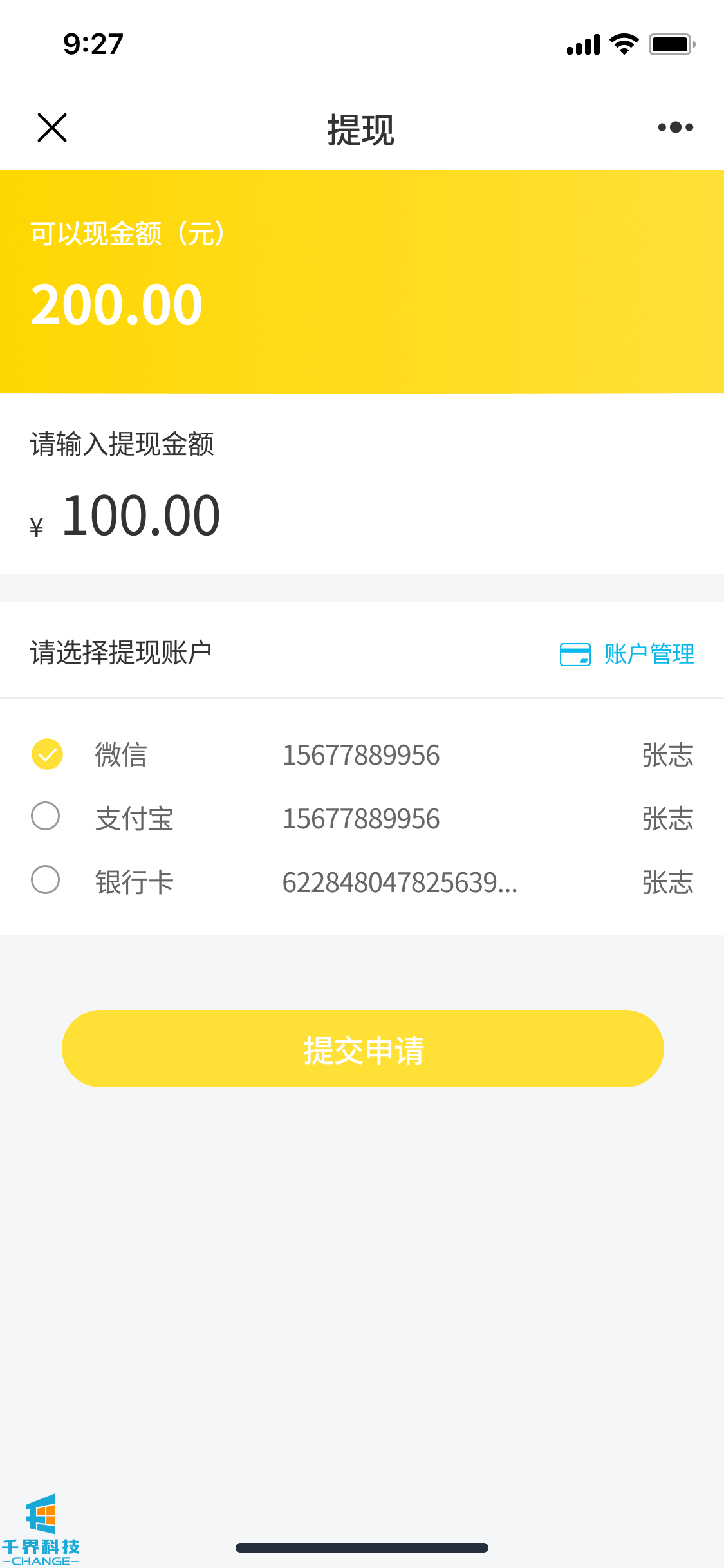Tap 提交申请 to submit the withdrawal
The image size is (724, 1568).
click(362, 1049)
